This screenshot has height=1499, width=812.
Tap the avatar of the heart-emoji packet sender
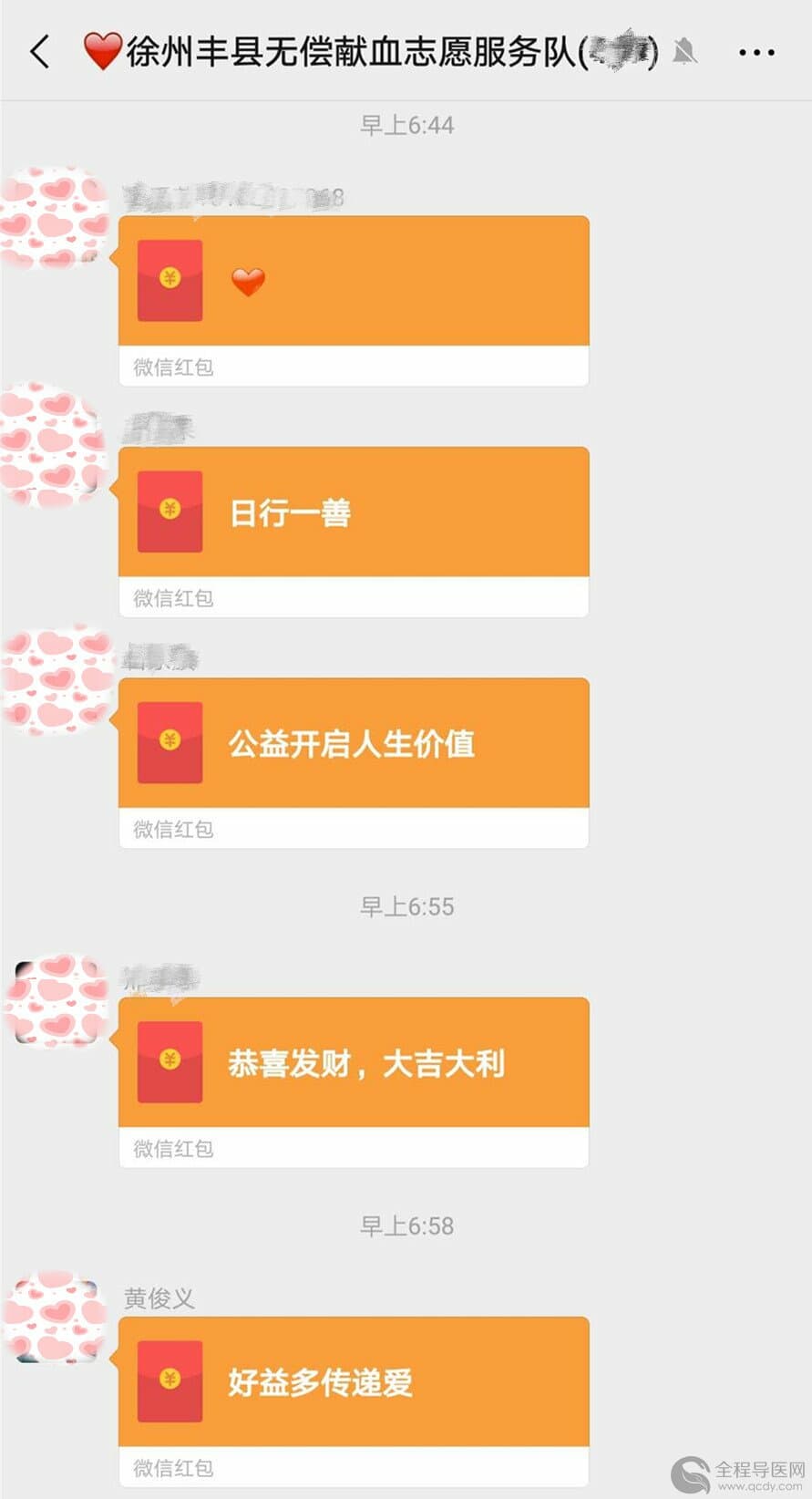pos(55,217)
